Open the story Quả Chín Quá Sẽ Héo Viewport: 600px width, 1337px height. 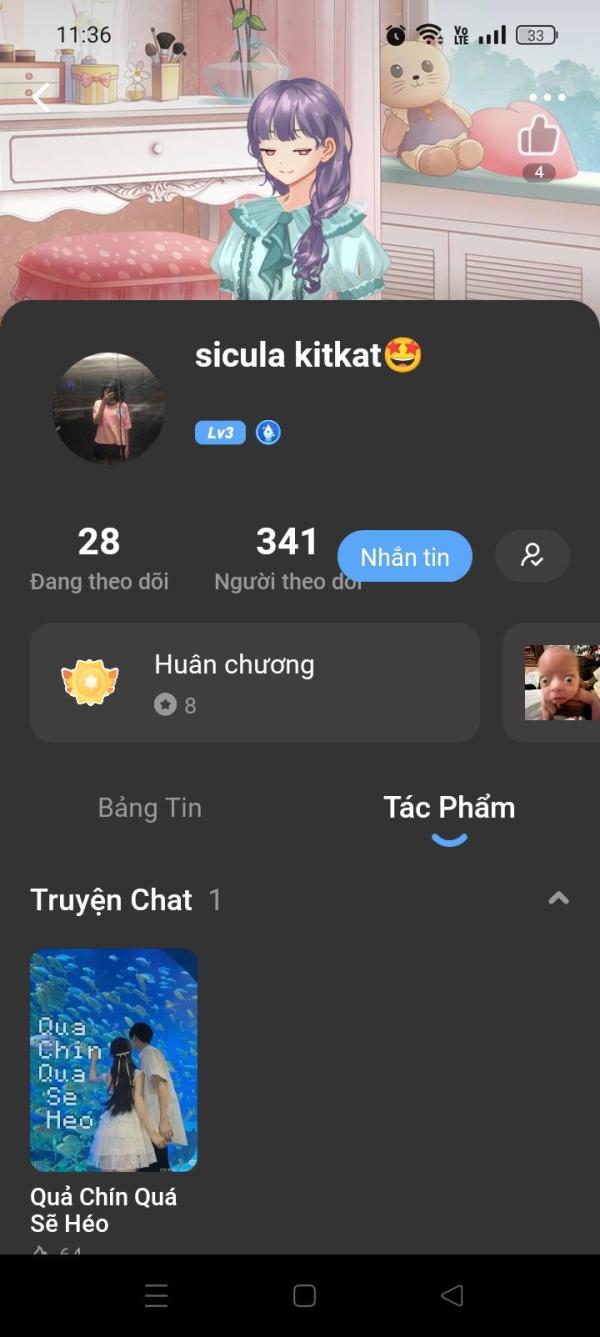[x=114, y=1060]
